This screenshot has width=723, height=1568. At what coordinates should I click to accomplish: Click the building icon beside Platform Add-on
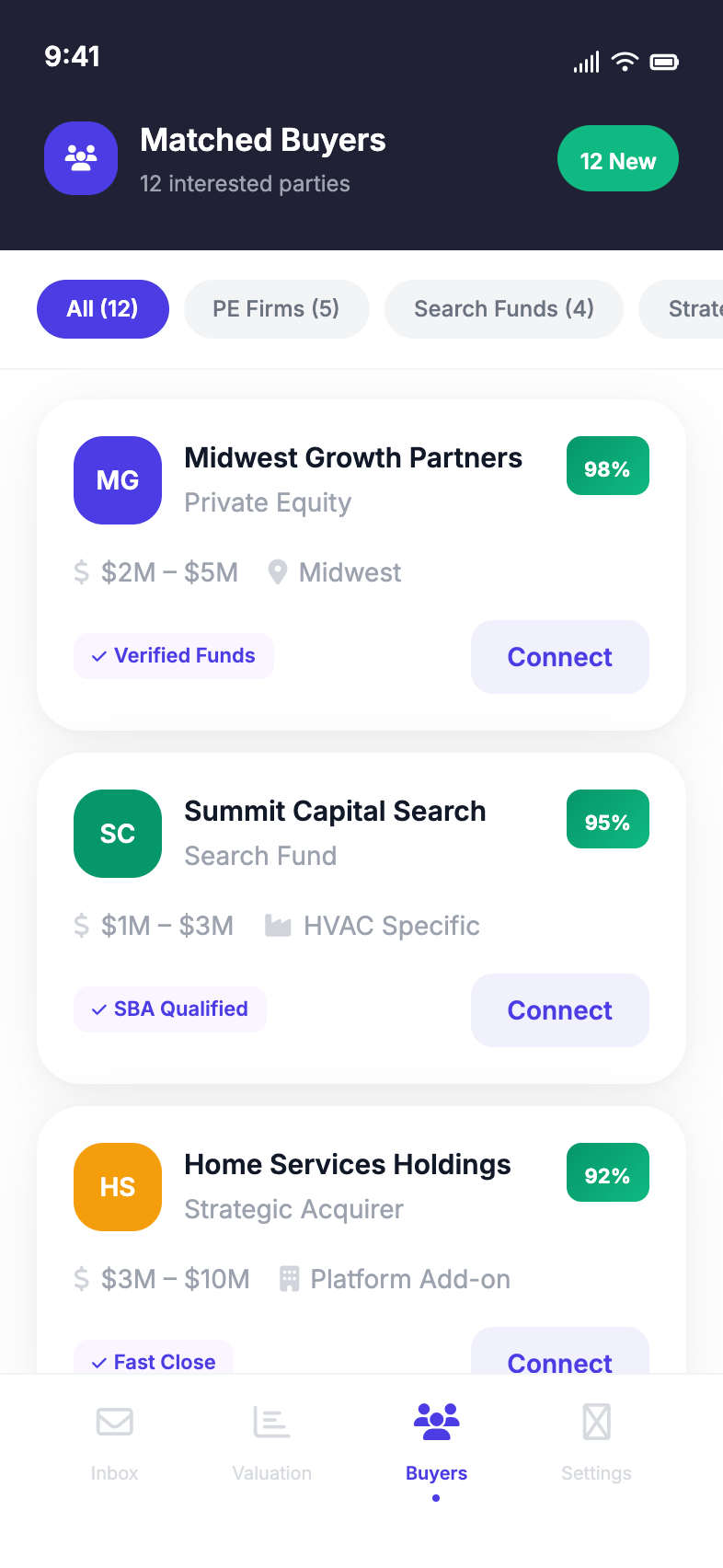pyautogui.click(x=289, y=1279)
